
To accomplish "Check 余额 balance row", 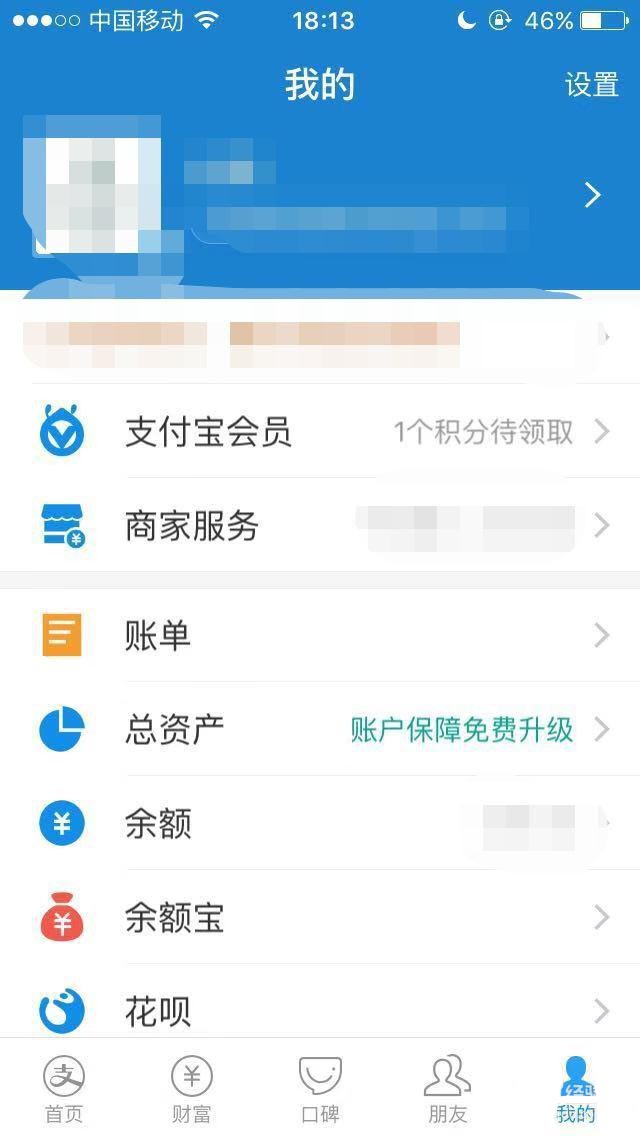I will [320, 823].
